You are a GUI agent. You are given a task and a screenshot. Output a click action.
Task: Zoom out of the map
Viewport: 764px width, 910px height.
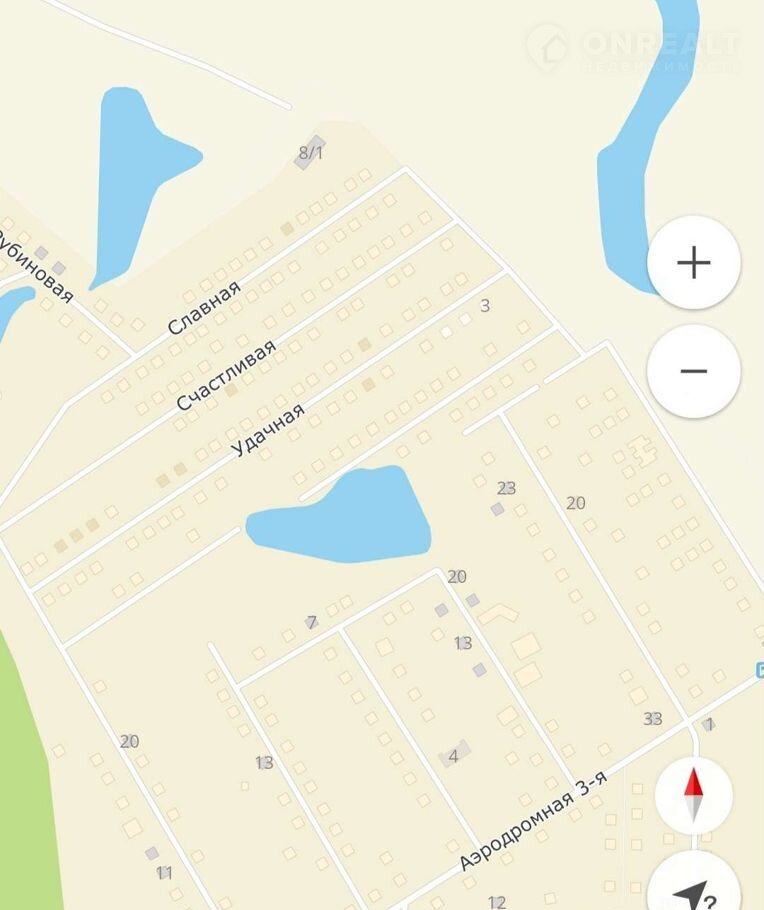(x=693, y=371)
